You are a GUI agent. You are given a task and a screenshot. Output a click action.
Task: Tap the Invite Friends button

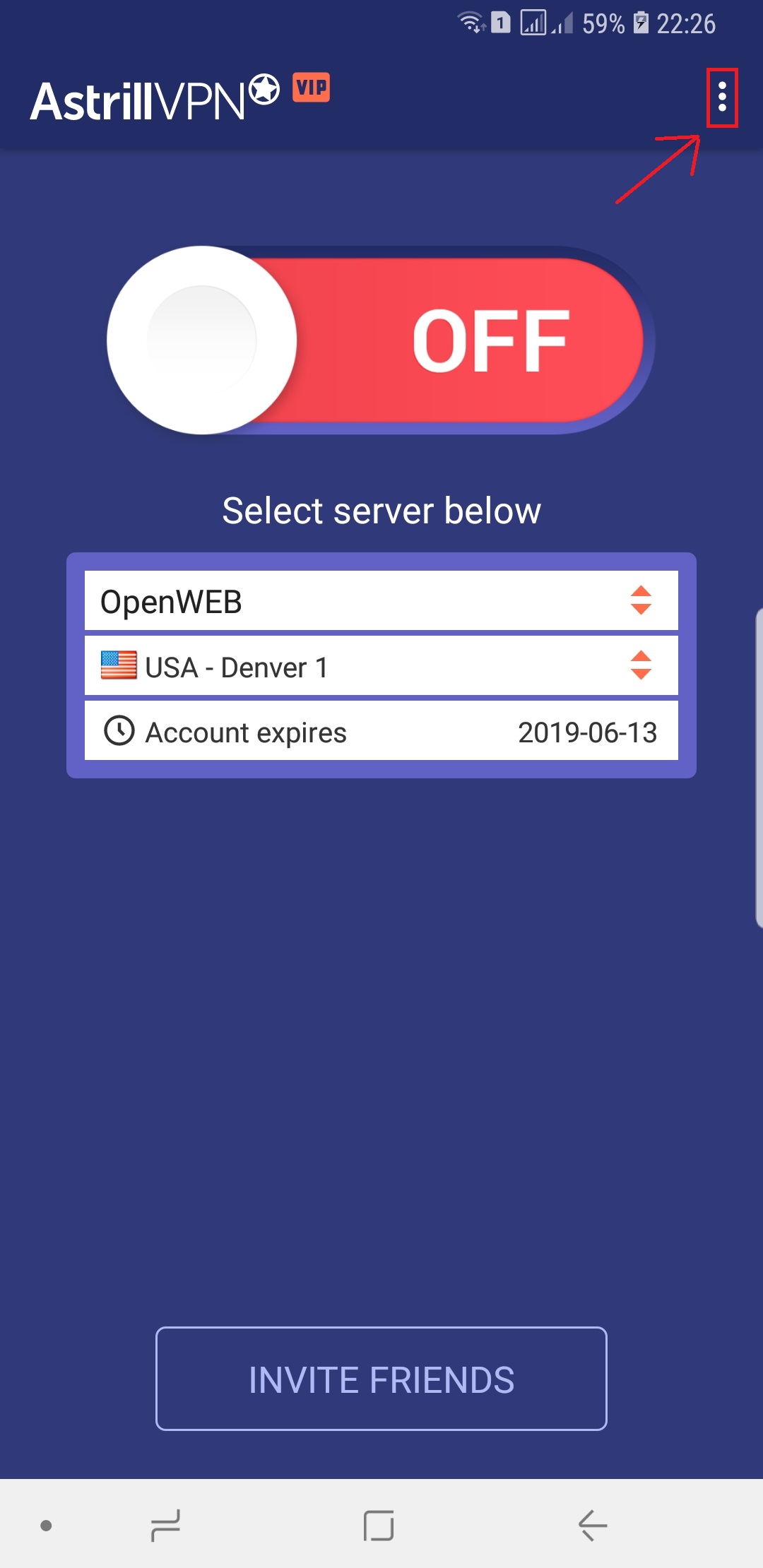point(381,1379)
